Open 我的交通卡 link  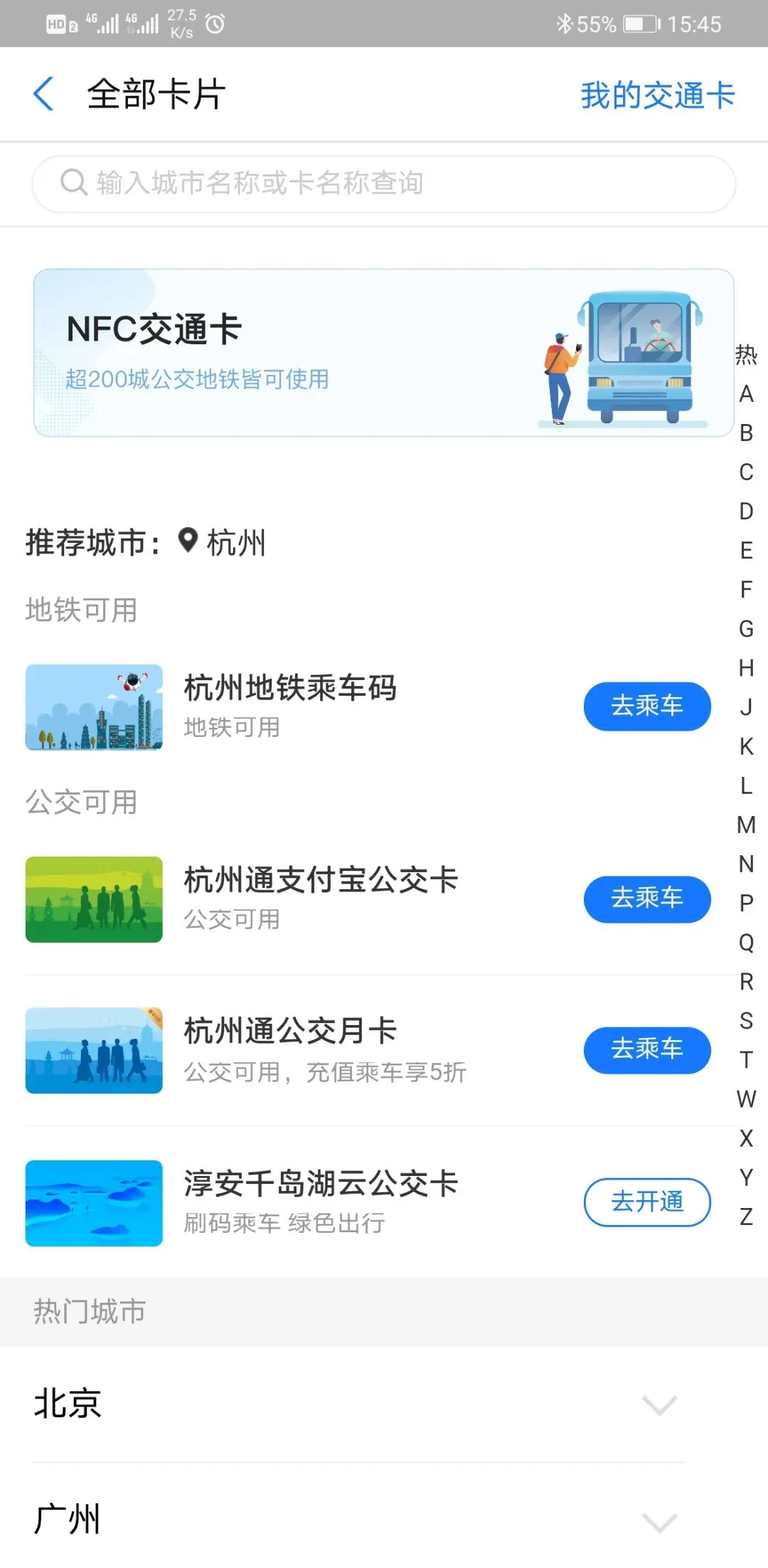click(x=657, y=95)
